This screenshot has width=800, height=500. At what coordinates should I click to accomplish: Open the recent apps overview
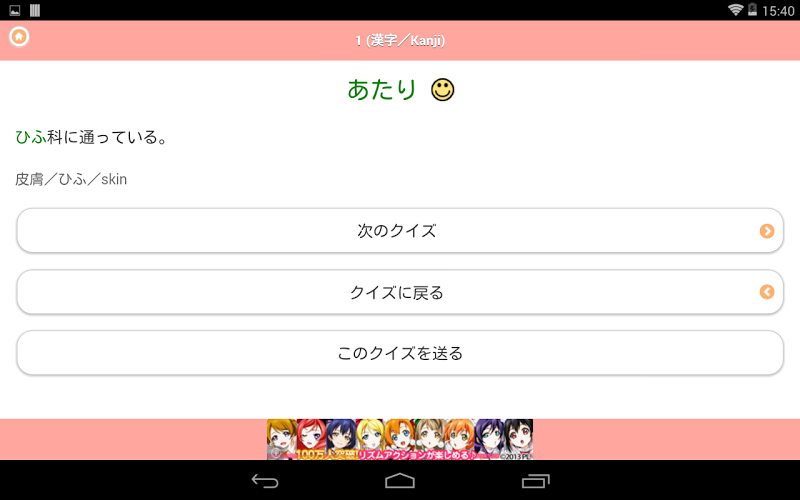click(x=535, y=481)
